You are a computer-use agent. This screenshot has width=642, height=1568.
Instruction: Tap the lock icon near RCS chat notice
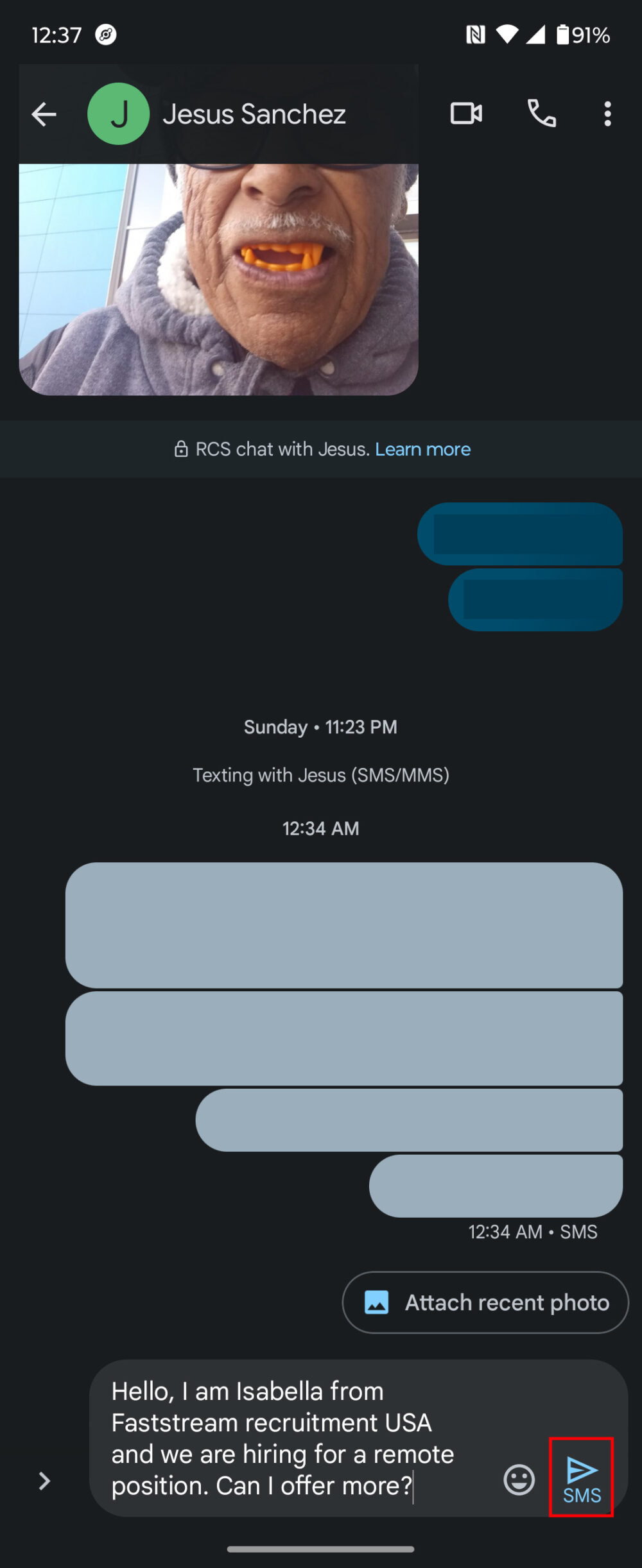click(x=180, y=449)
